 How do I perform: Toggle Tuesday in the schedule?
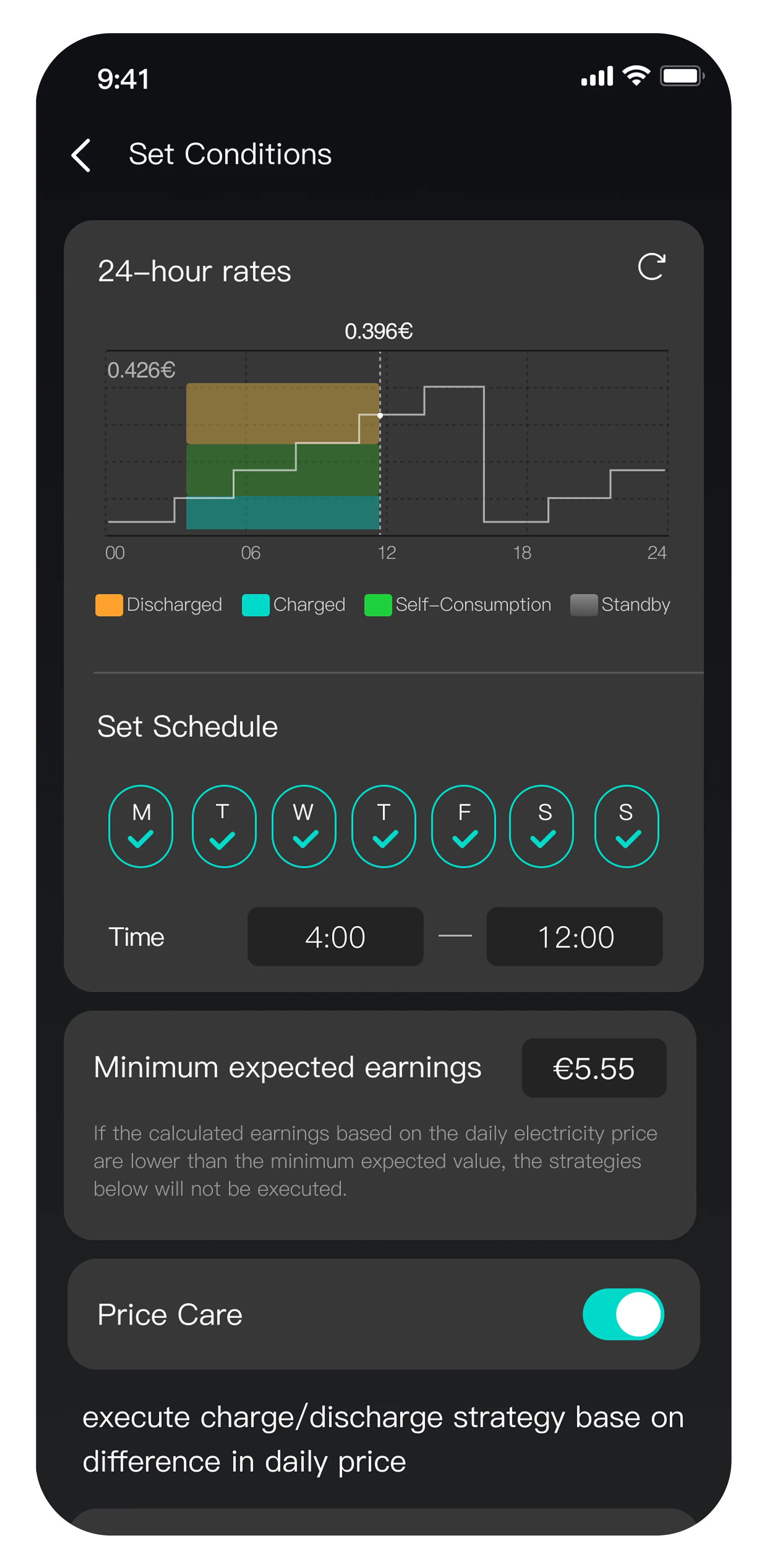click(x=223, y=826)
